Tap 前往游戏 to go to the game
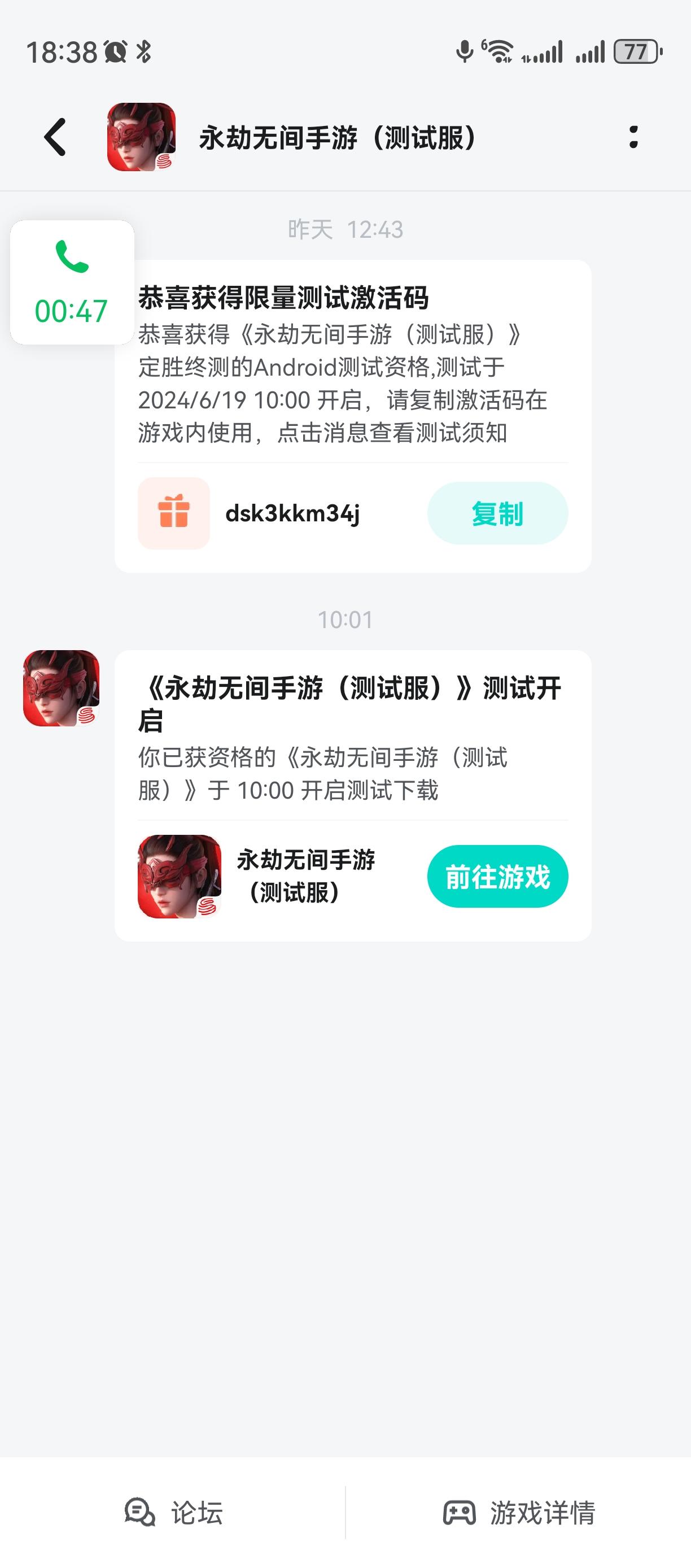The image size is (691, 1568). [497, 876]
